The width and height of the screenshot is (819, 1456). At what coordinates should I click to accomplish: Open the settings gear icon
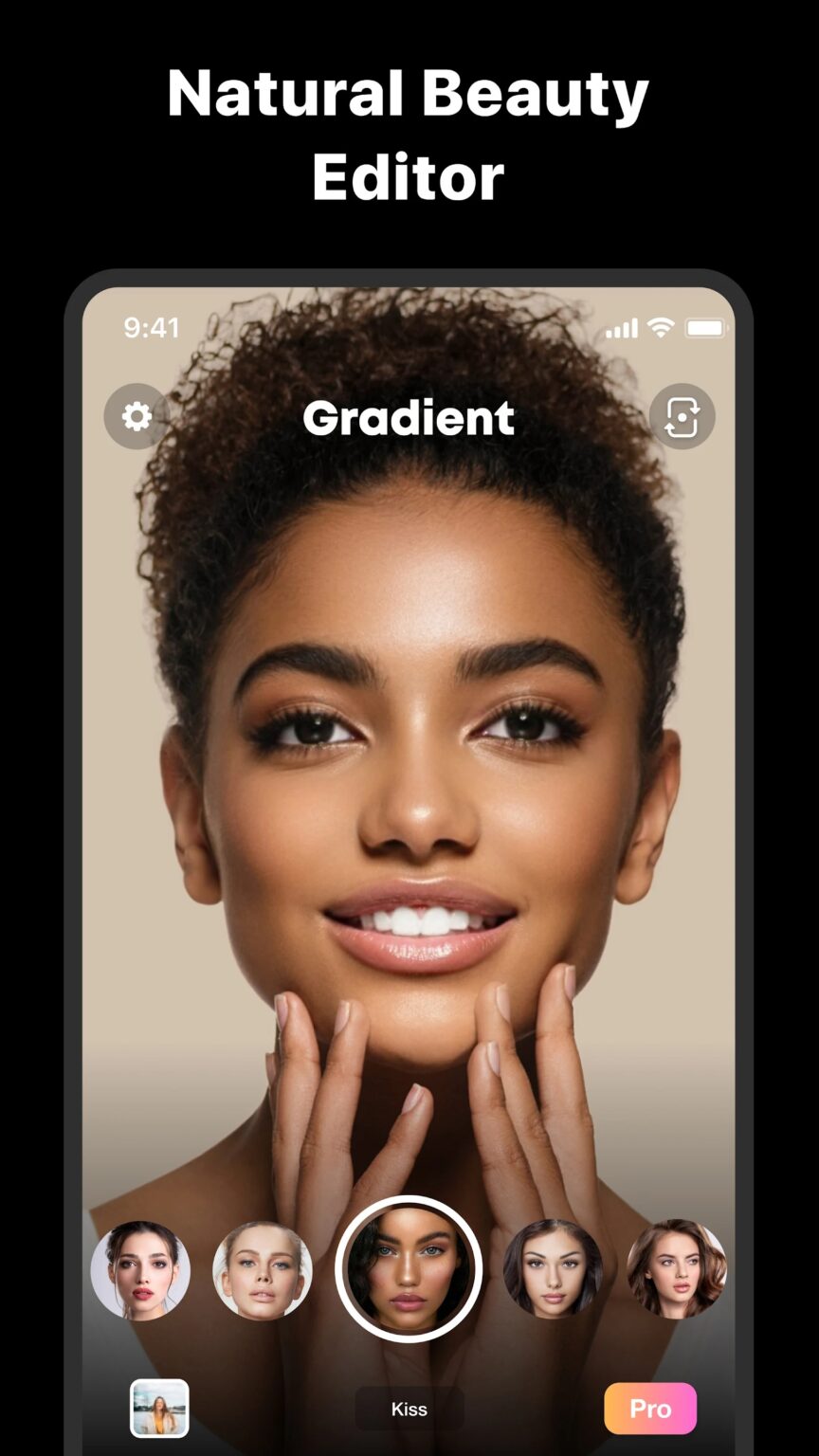pos(136,416)
